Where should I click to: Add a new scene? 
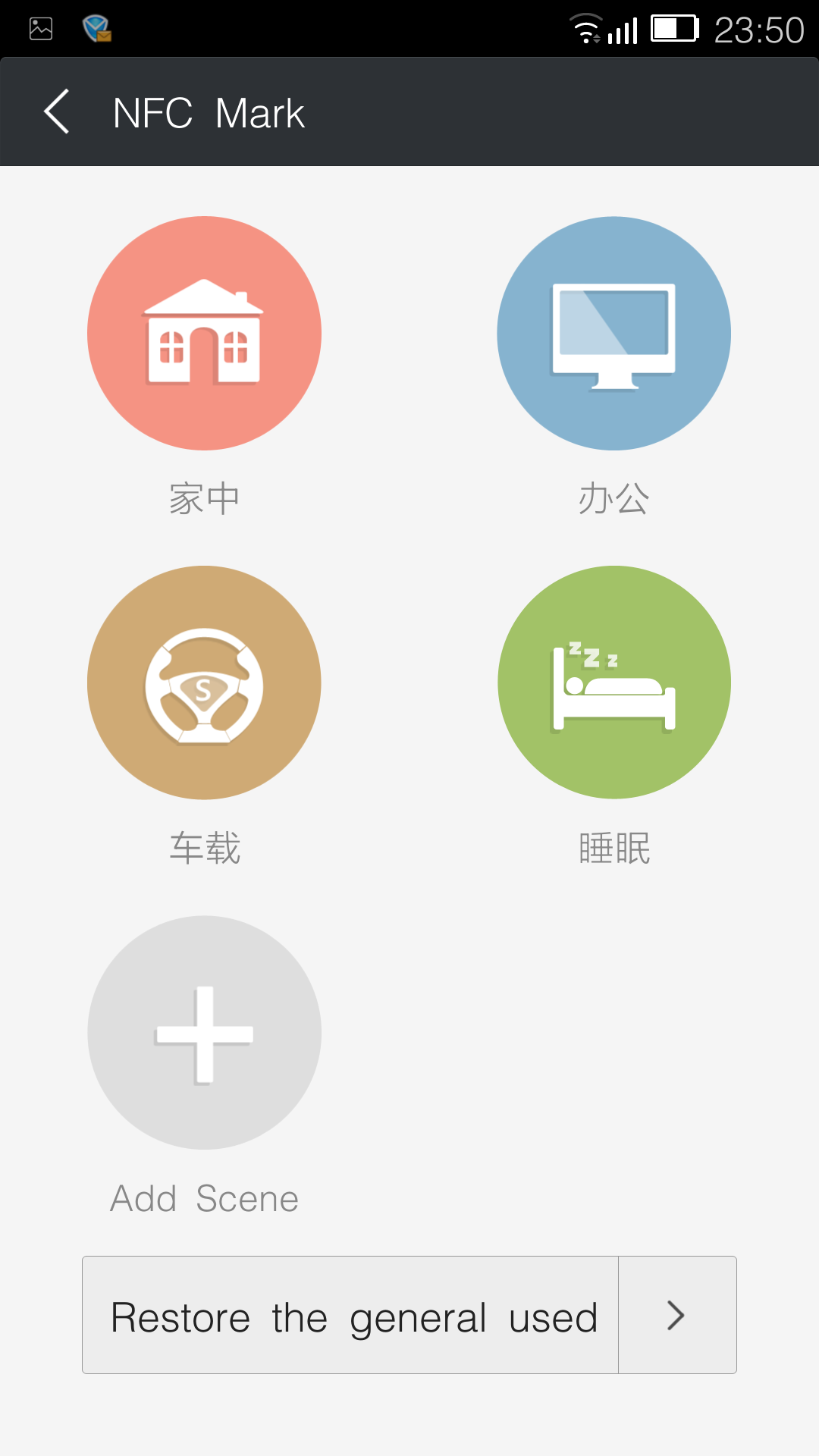[204, 1032]
